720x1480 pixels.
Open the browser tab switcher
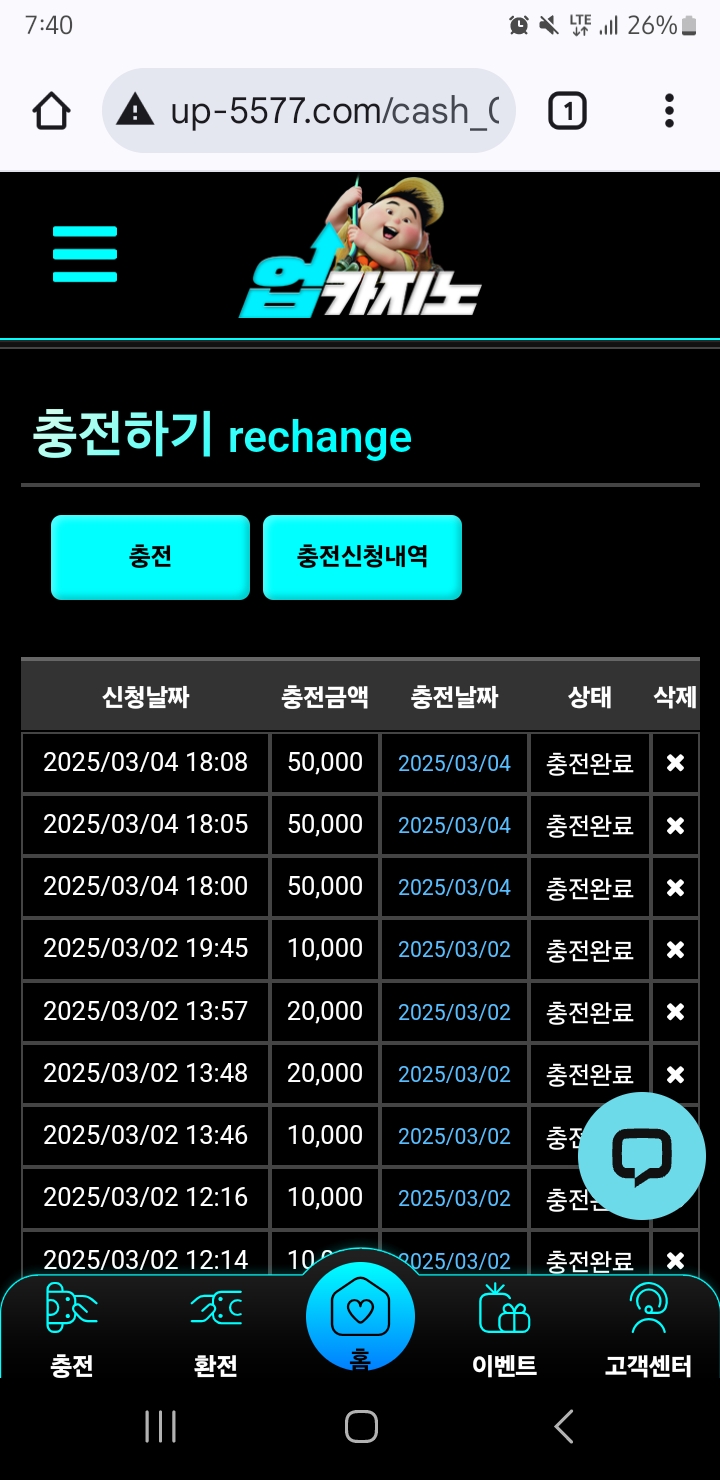pos(567,111)
